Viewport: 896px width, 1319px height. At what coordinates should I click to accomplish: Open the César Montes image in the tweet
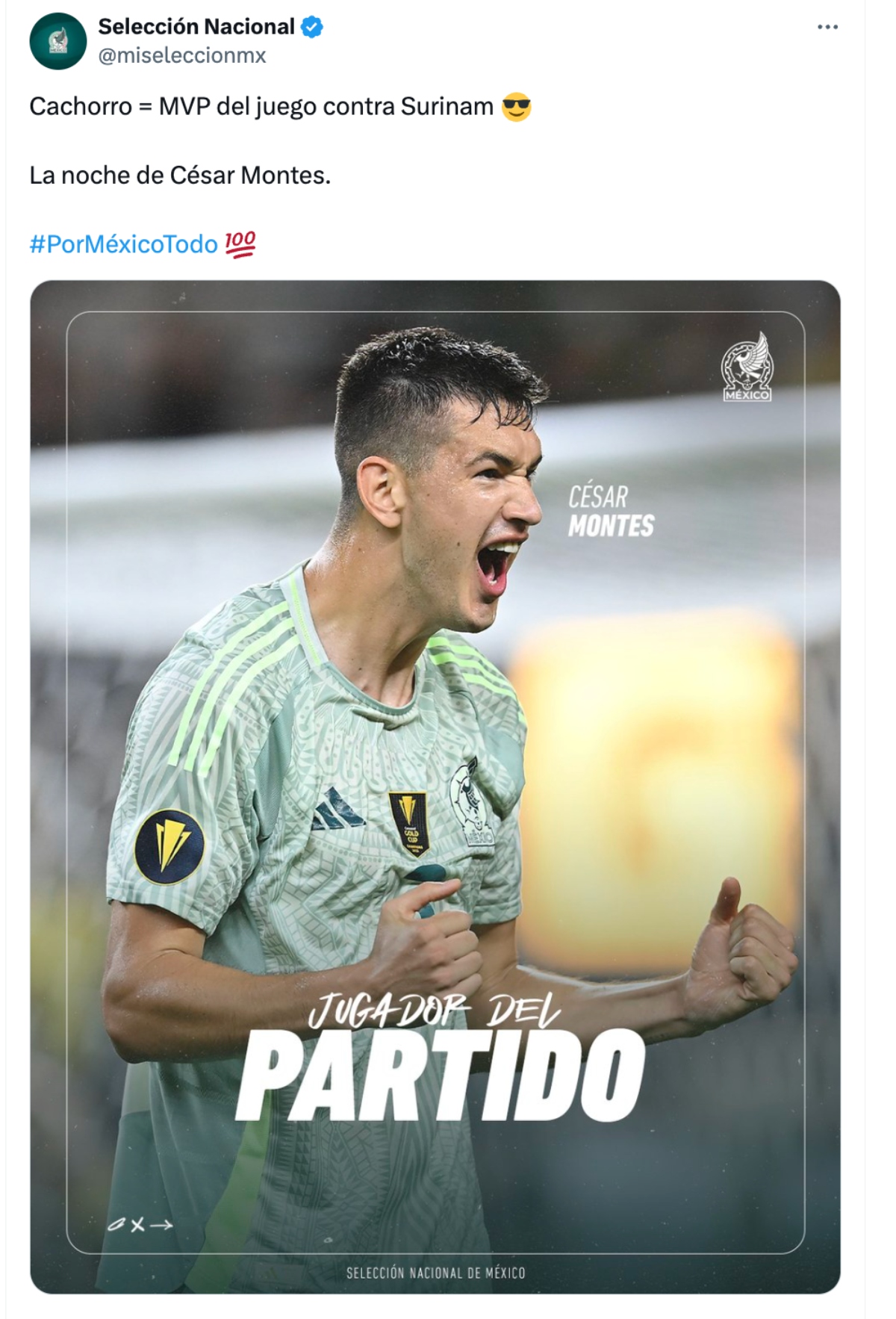click(435, 786)
